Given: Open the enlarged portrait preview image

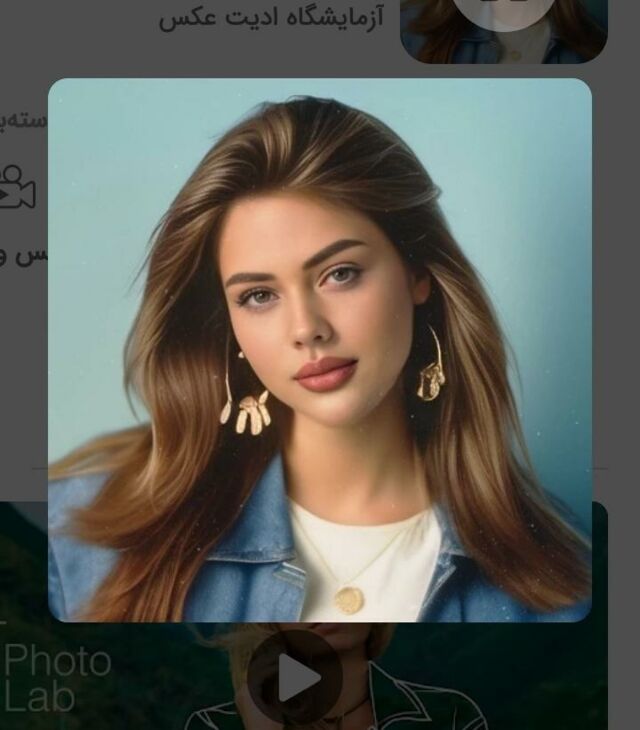Looking at the screenshot, I should coord(320,350).
